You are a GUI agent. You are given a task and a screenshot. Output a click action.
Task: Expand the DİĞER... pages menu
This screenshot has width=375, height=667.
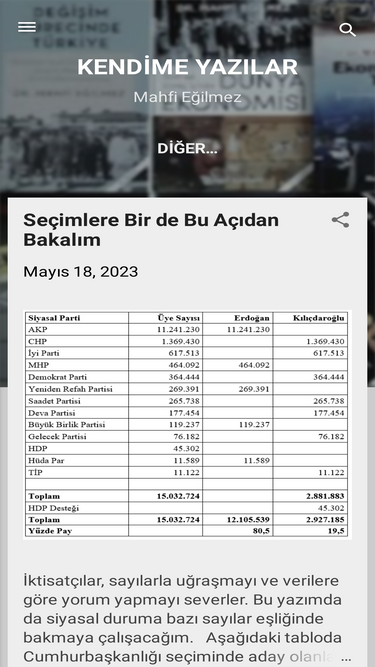[188, 148]
